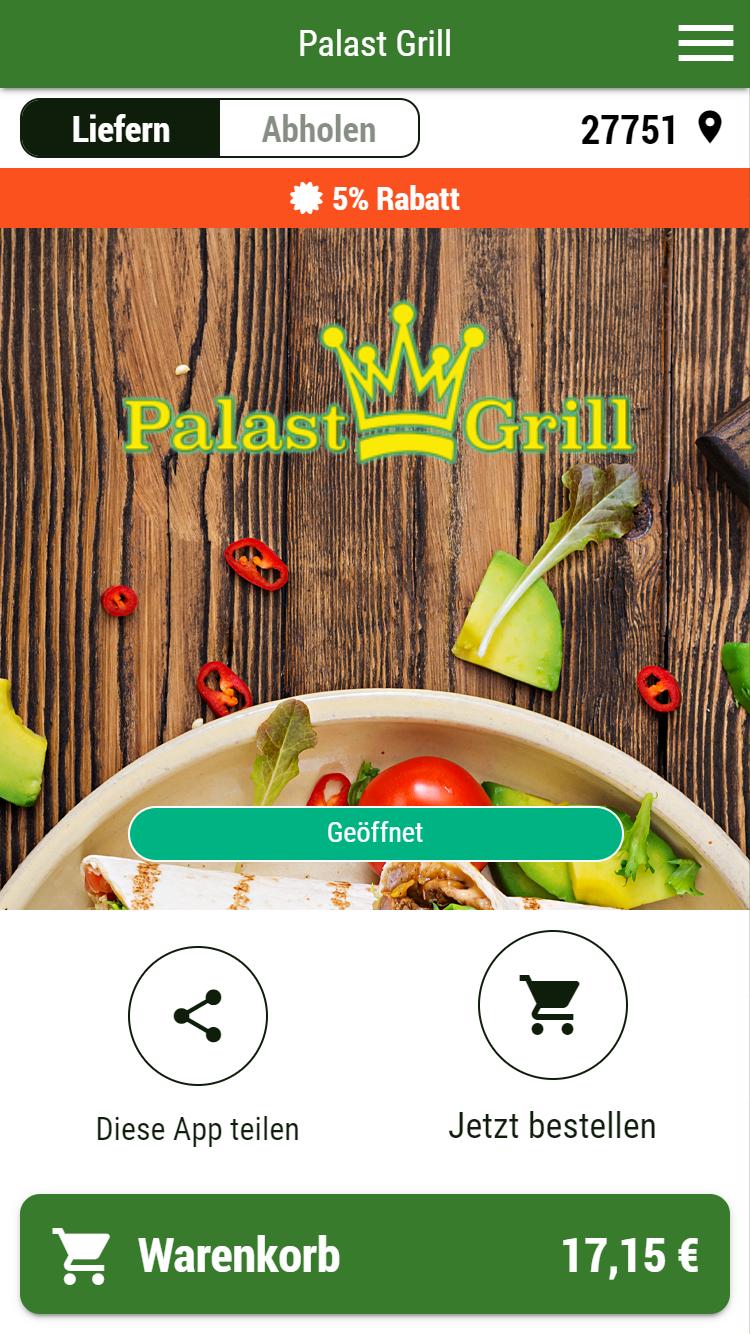Image resolution: width=750 pixels, height=1334 pixels.
Task: Click the 5% Rabatt banner
Action: pos(375,199)
